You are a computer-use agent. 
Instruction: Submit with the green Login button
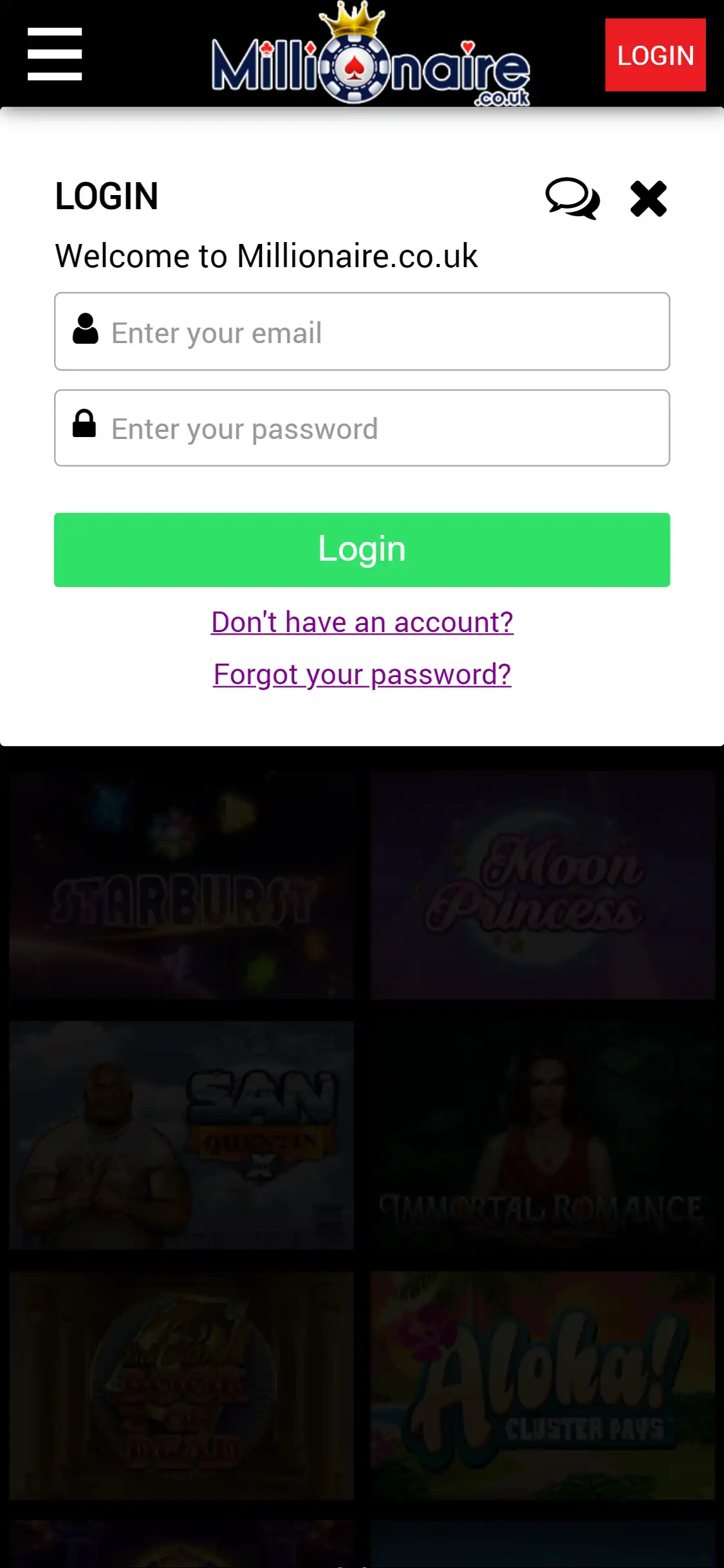[362, 550]
